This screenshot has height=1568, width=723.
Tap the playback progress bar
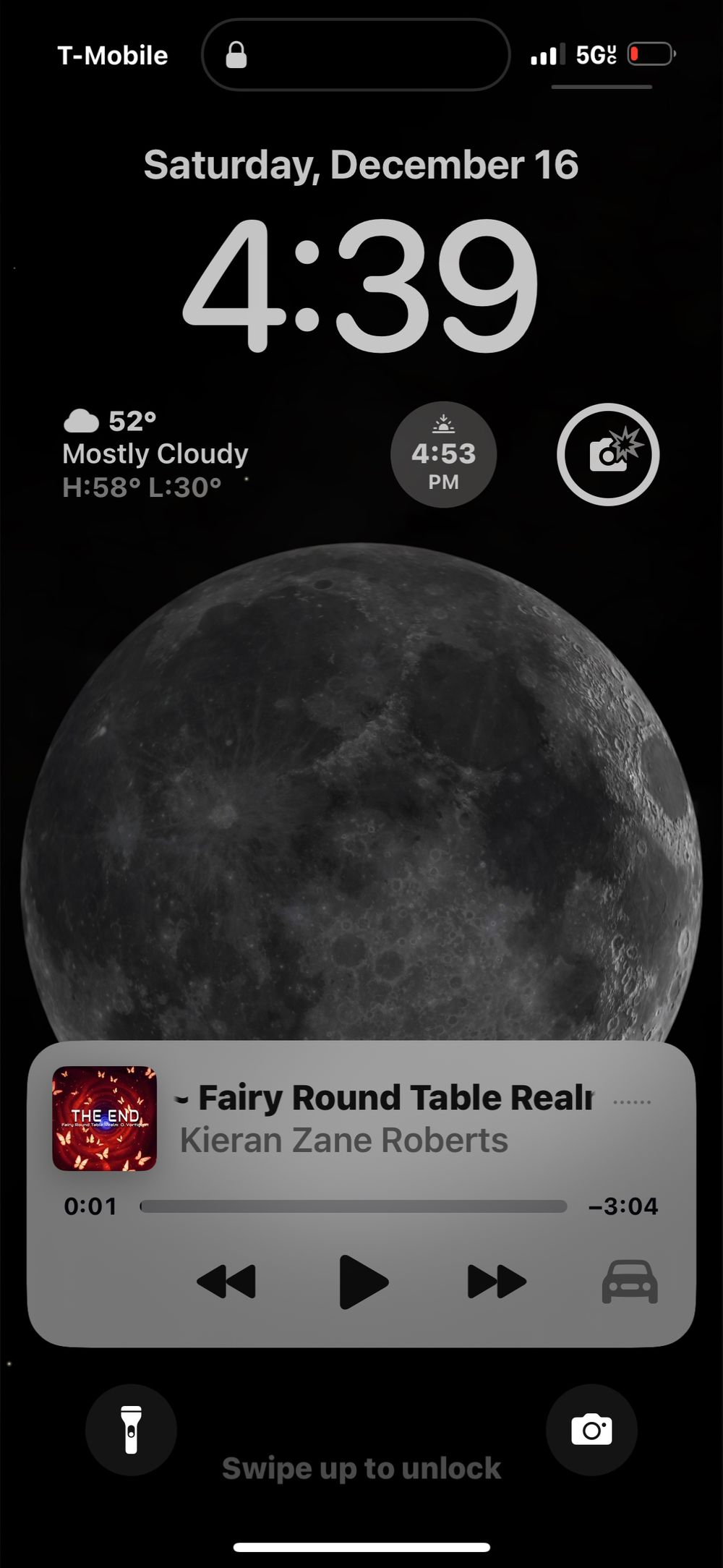click(x=353, y=1206)
